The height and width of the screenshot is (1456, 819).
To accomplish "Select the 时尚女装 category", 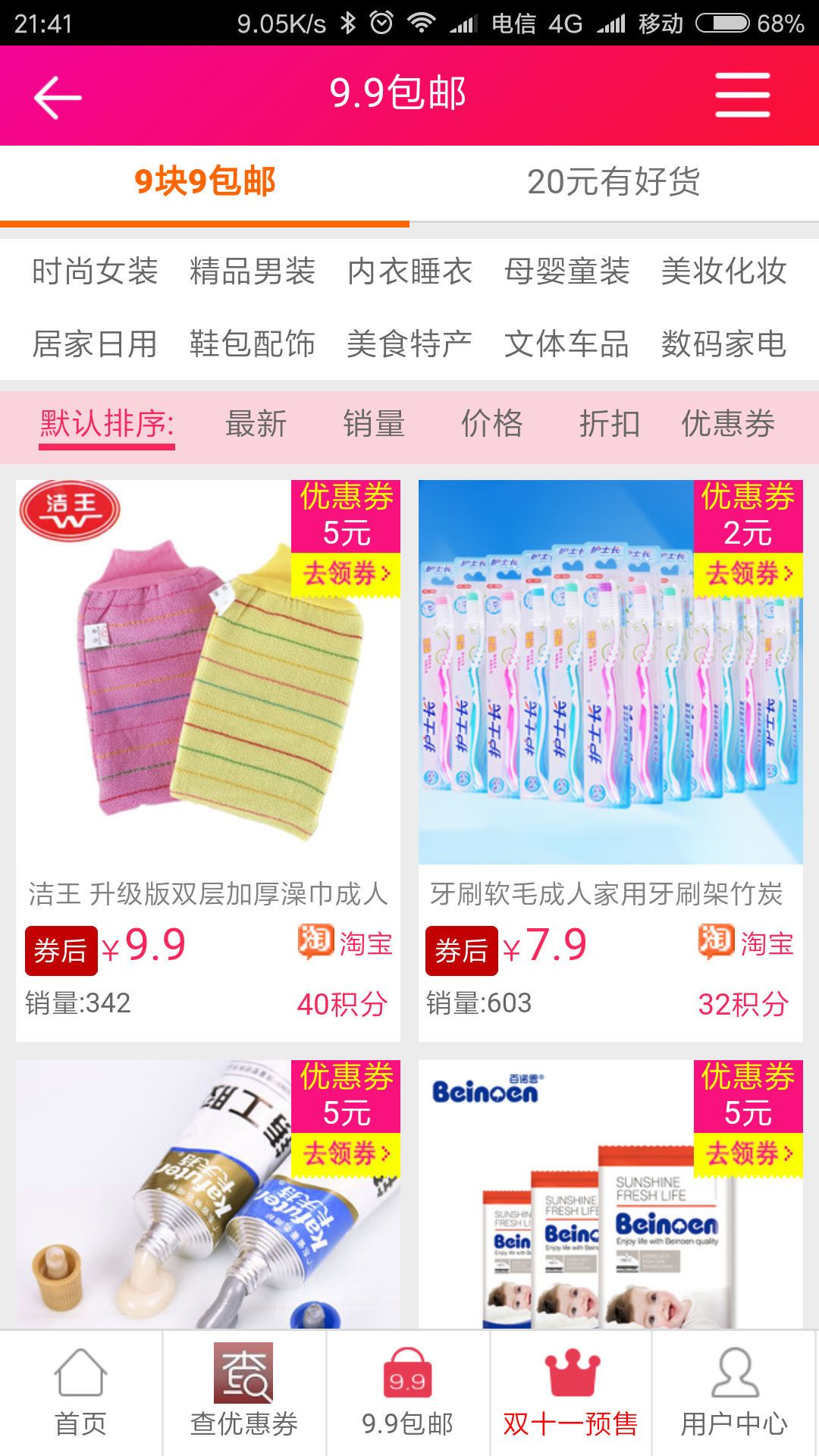I will (x=95, y=271).
